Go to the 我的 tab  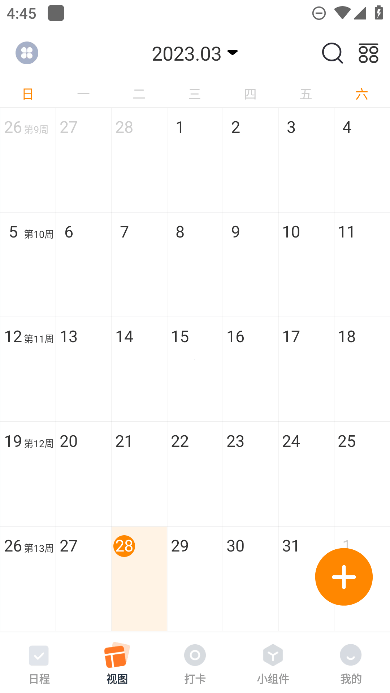(351, 664)
